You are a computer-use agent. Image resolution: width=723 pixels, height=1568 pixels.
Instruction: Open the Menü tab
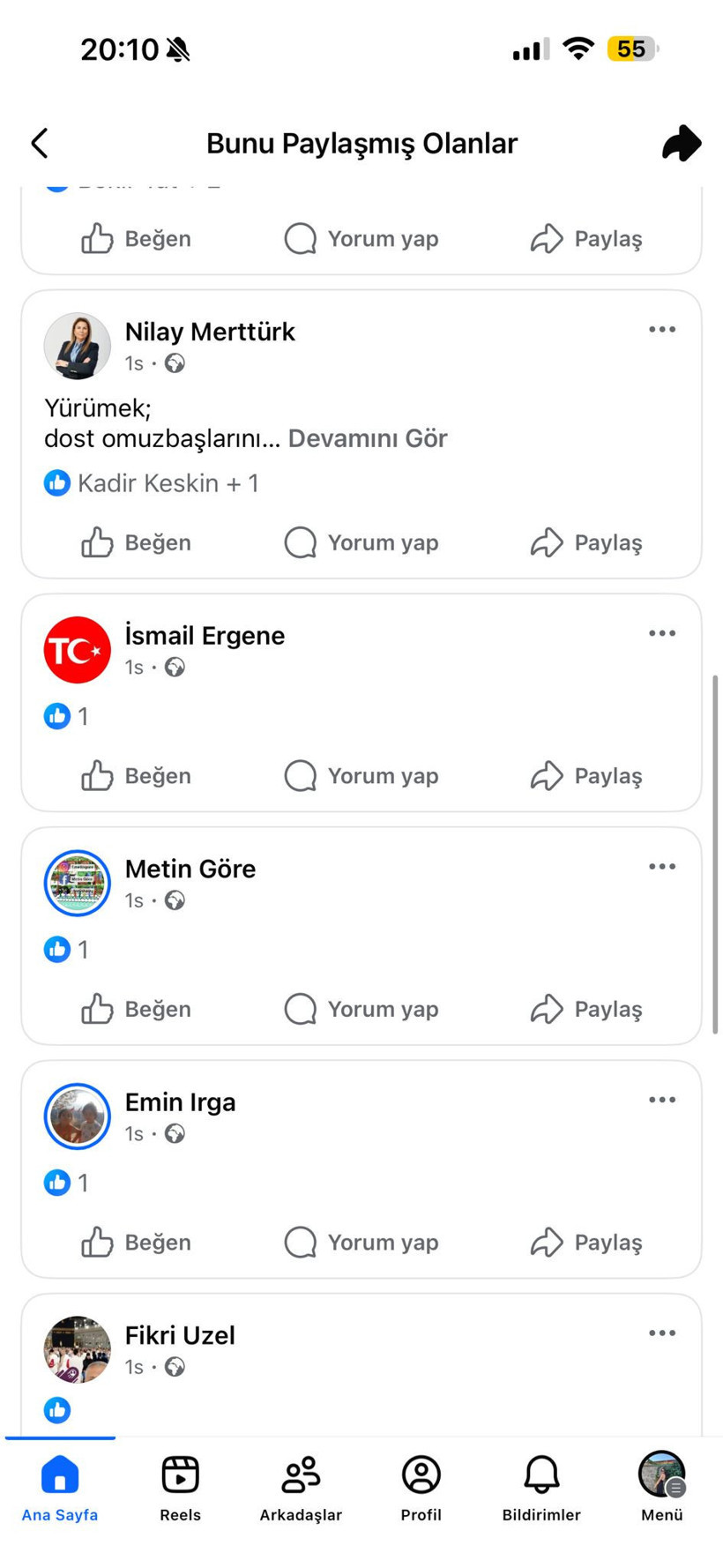pyautogui.click(x=661, y=1489)
